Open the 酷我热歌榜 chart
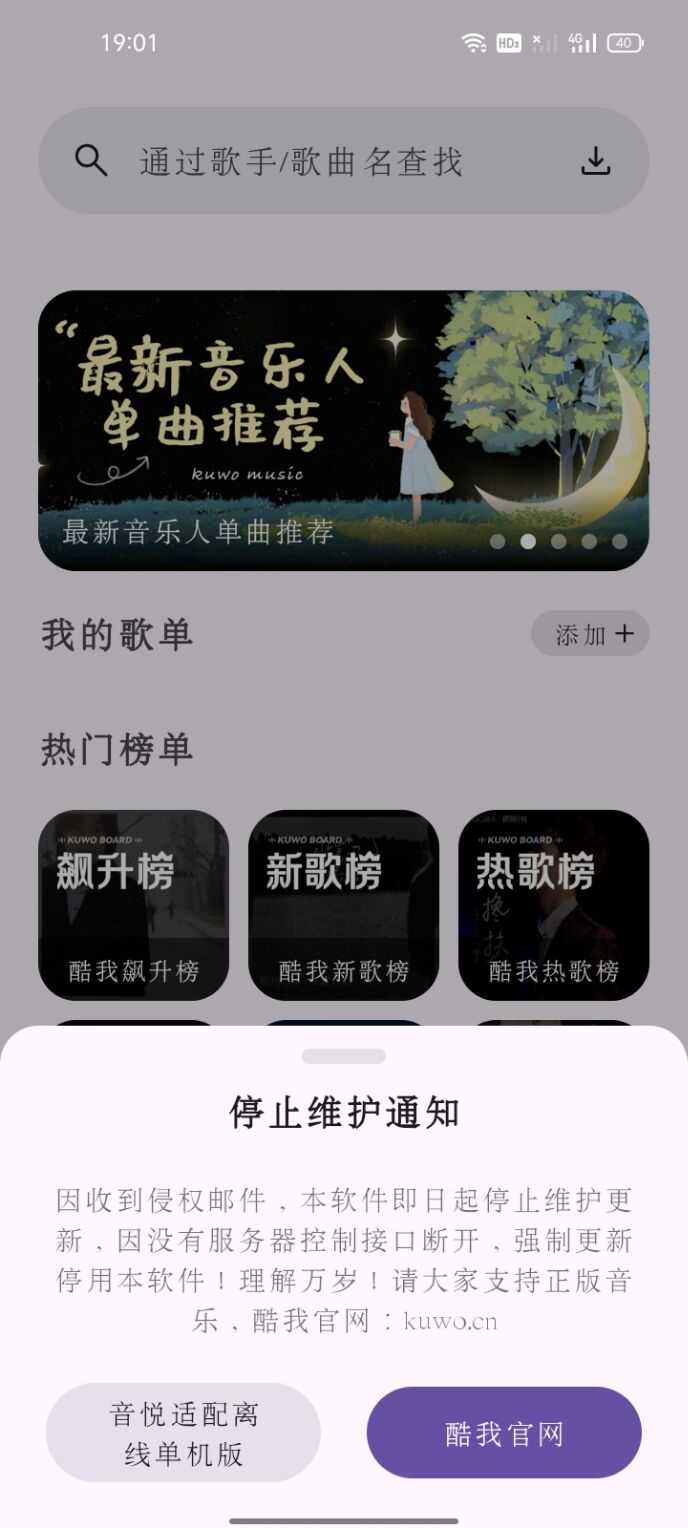688x1528 pixels. tap(553, 904)
